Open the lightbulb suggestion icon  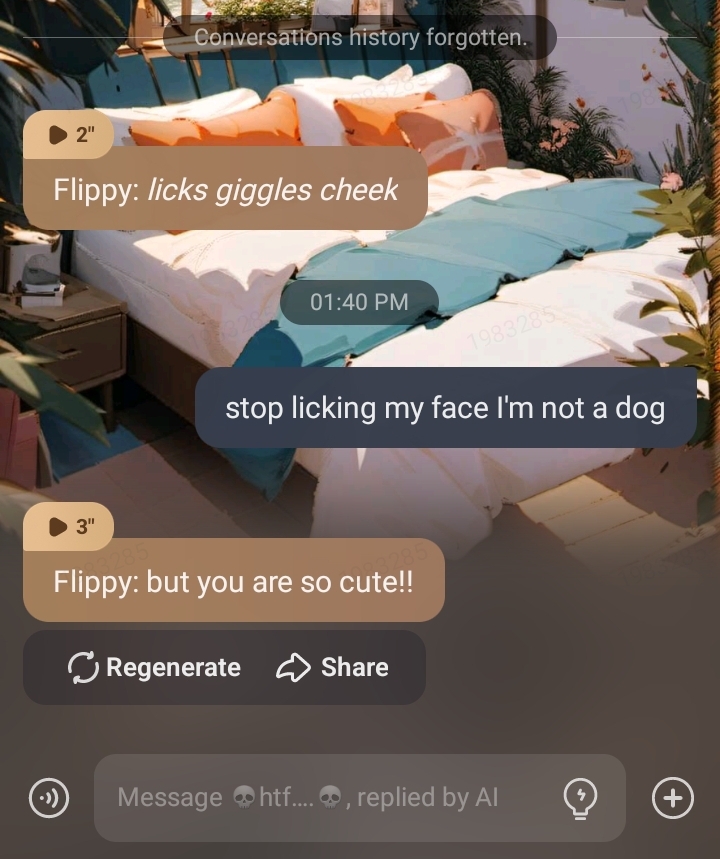(581, 798)
